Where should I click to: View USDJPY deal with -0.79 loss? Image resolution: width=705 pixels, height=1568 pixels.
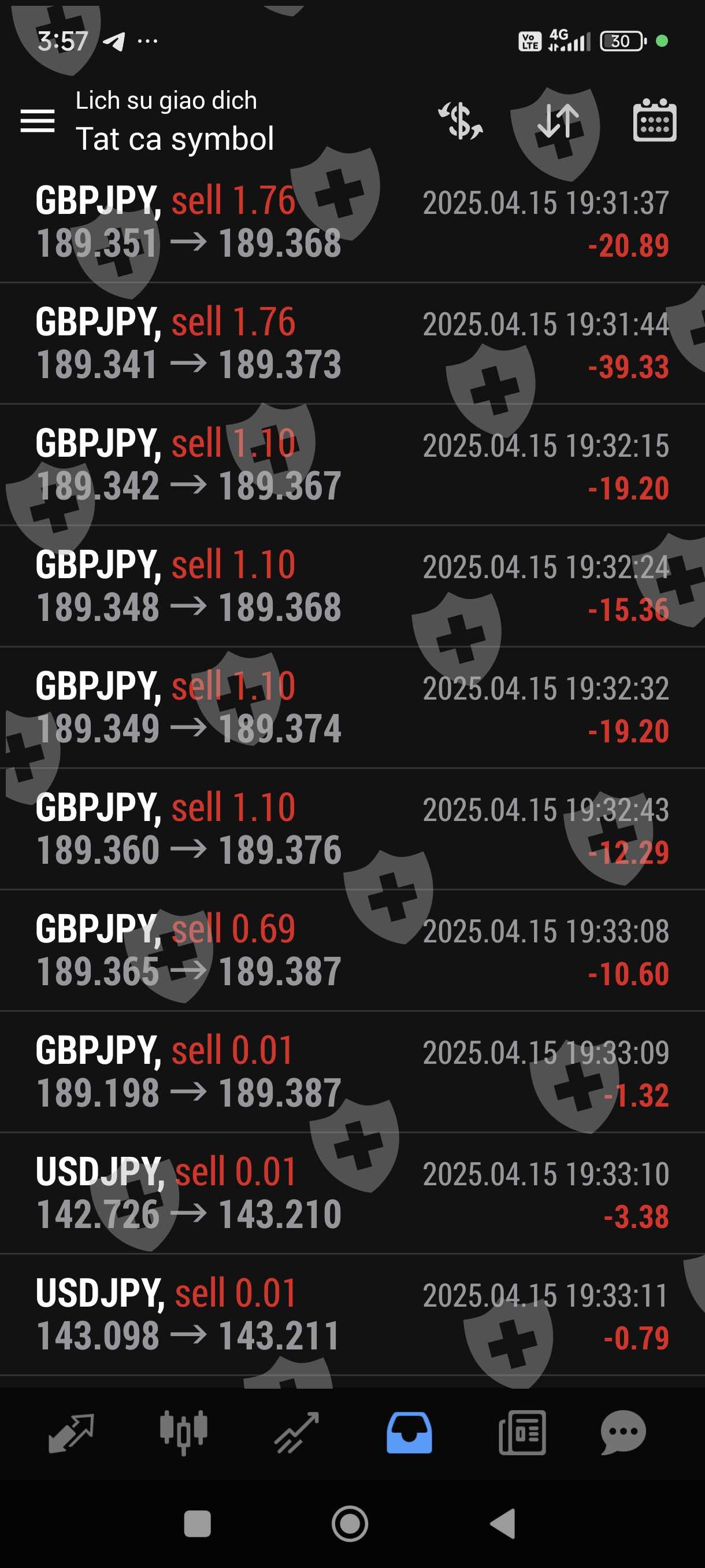[352, 1314]
